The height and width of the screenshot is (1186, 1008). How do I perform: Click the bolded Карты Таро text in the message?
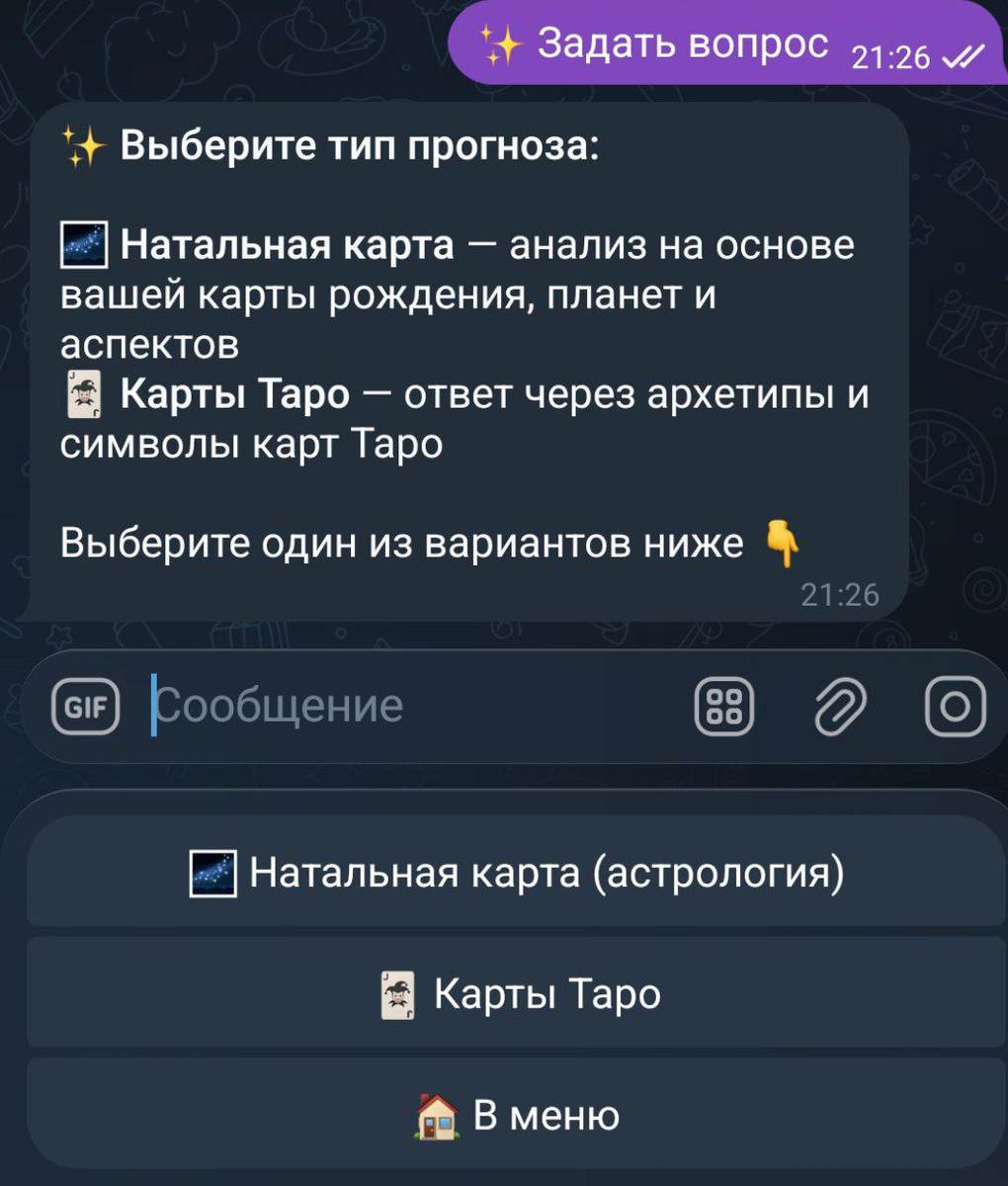pos(236,392)
